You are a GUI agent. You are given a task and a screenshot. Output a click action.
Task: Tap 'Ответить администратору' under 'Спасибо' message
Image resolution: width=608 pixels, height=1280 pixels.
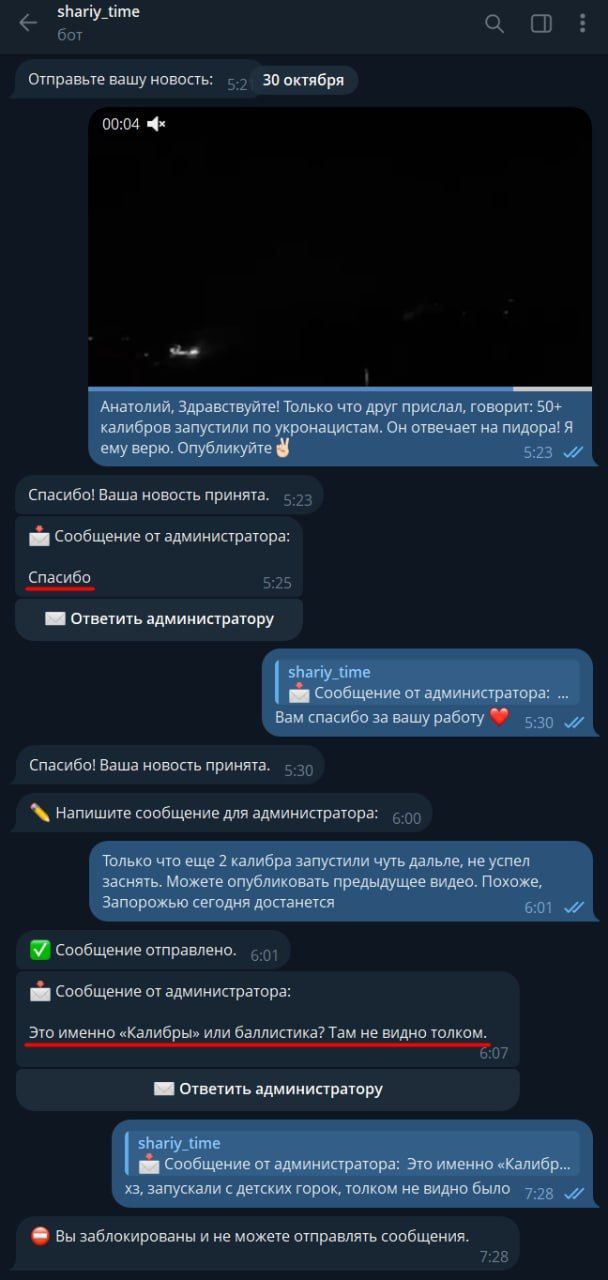pos(159,619)
